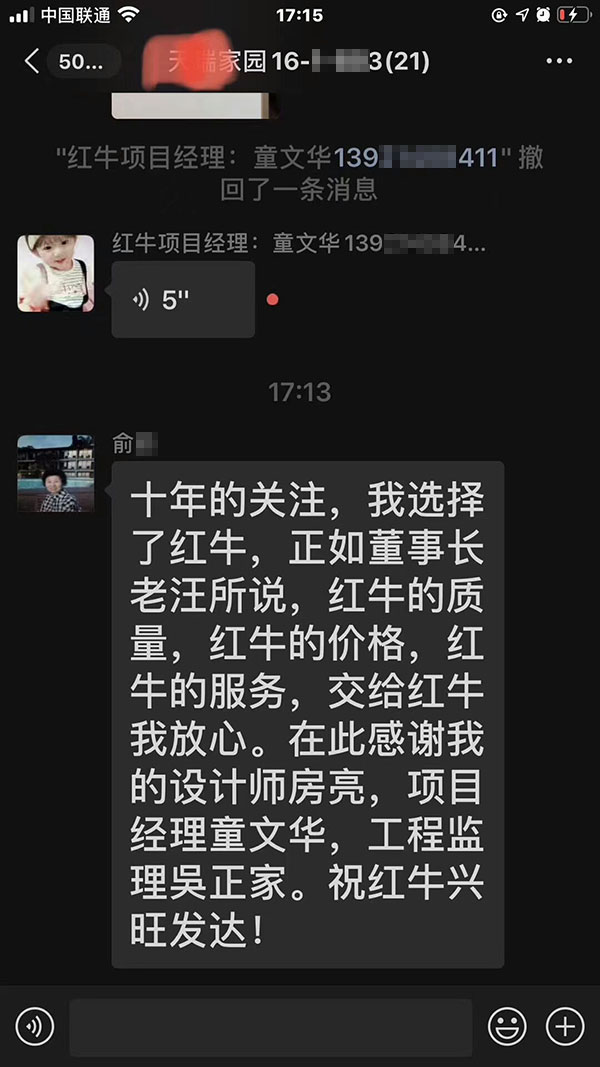The image size is (600, 1067).
Task: Tap the message input field
Action: pos(270,1026)
